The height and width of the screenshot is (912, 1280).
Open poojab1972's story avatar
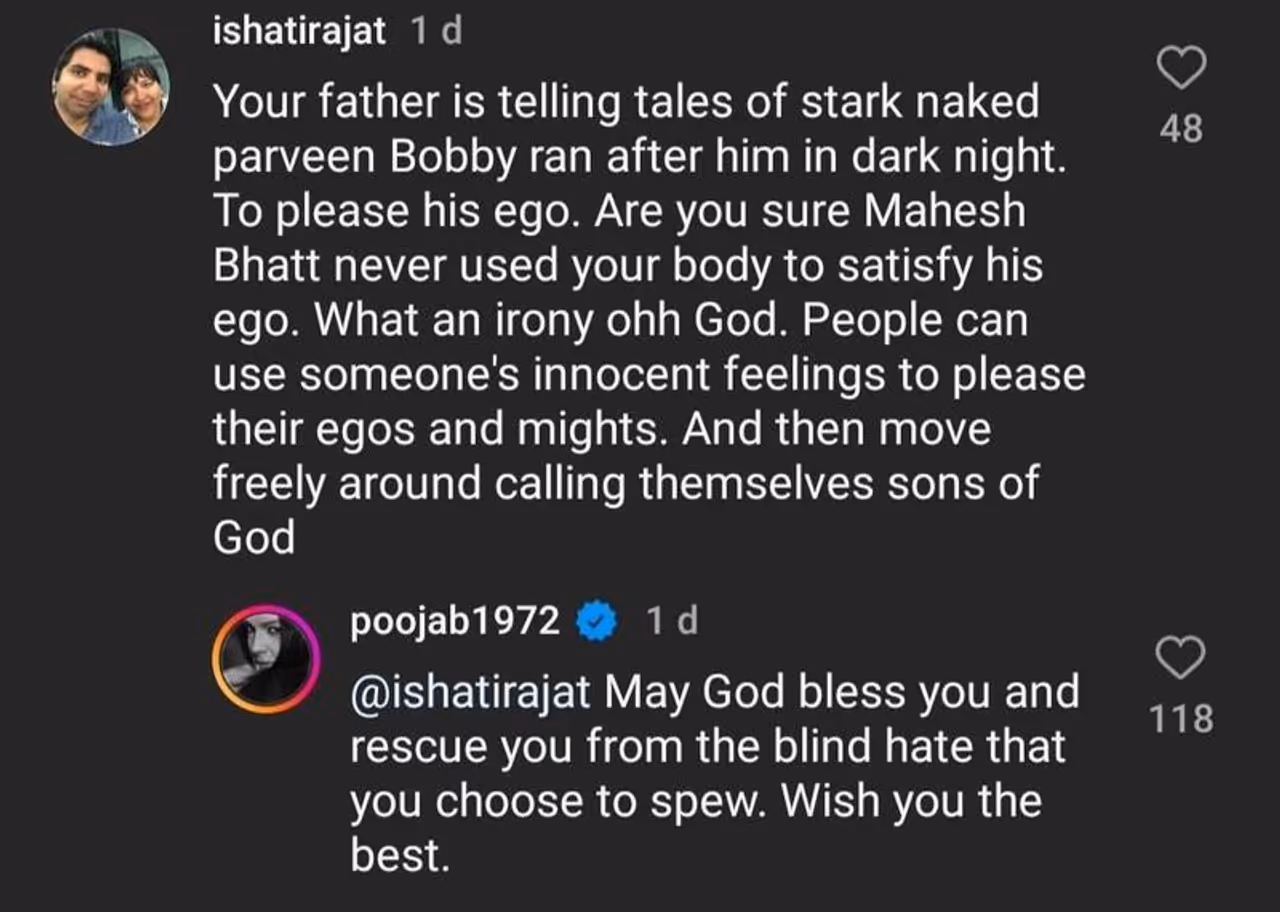point(266,659)
